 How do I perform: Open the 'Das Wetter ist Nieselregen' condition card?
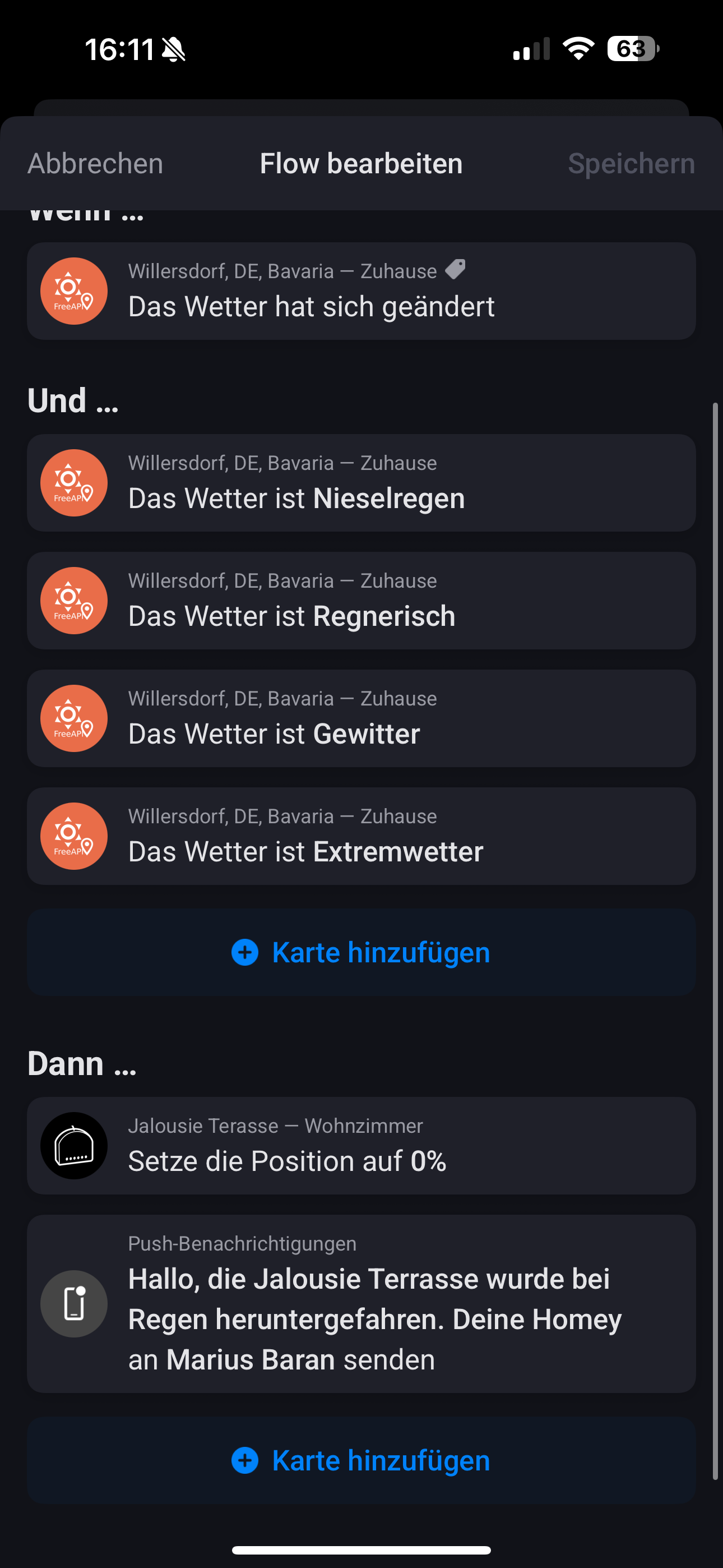[361, 483]
